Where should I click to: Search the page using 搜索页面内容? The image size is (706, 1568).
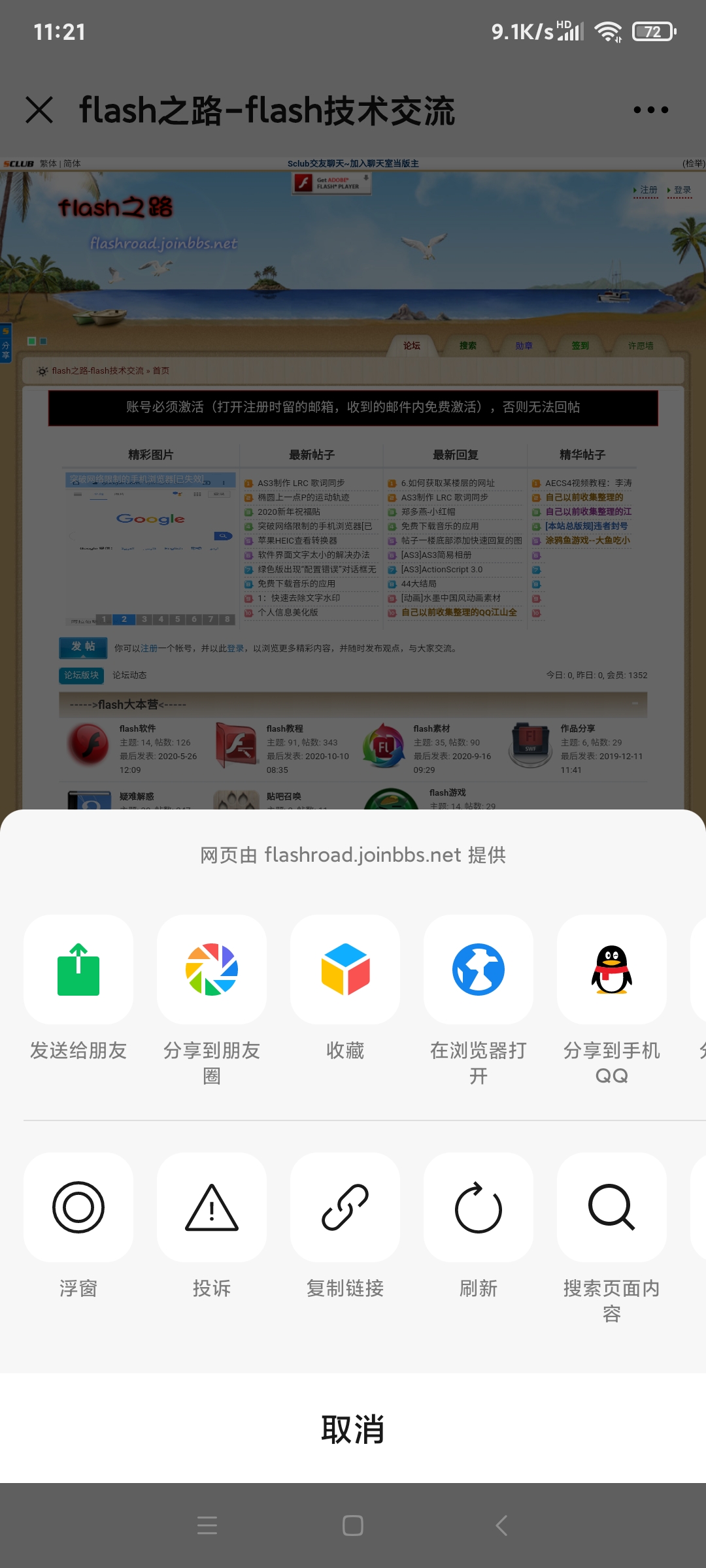[x=612, y=1208]
